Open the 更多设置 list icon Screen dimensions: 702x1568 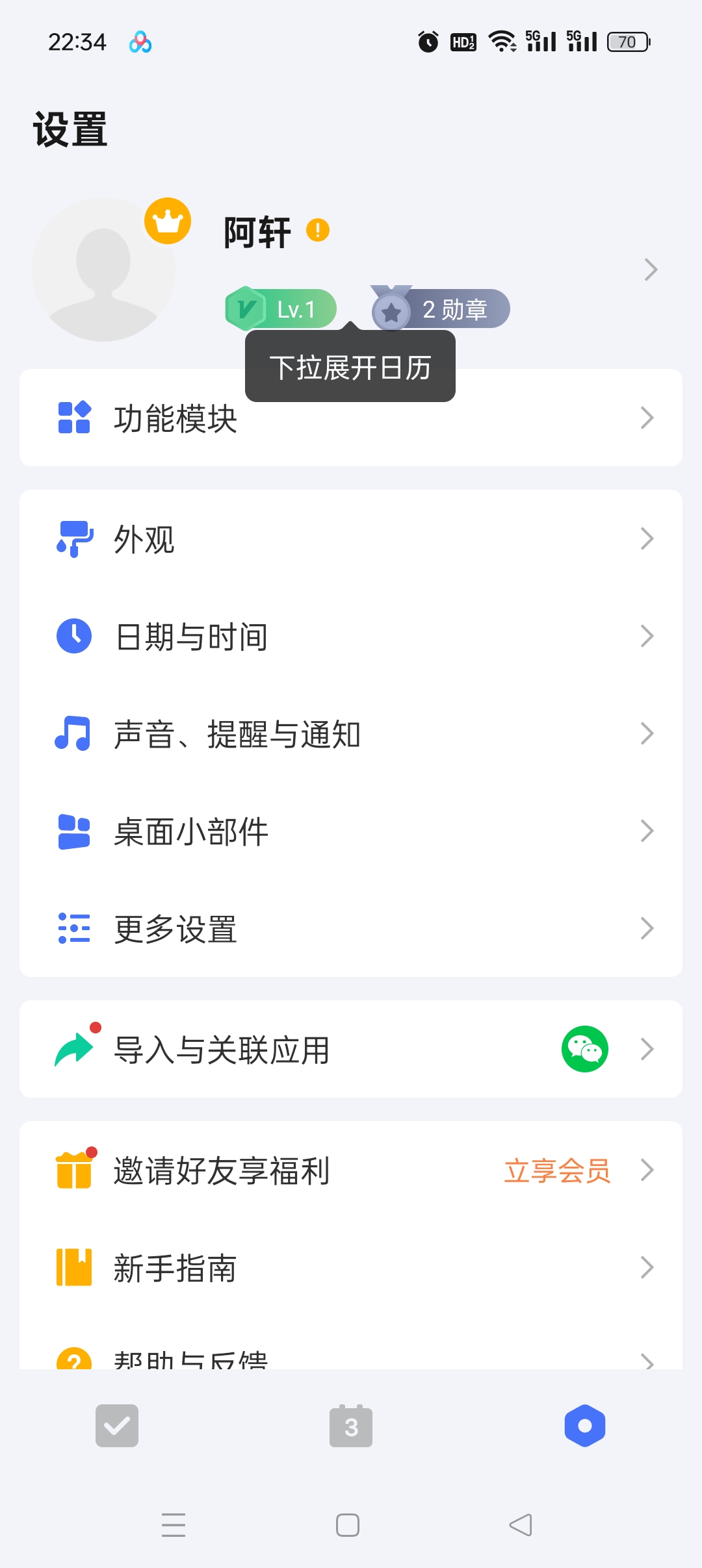point(74,929)
